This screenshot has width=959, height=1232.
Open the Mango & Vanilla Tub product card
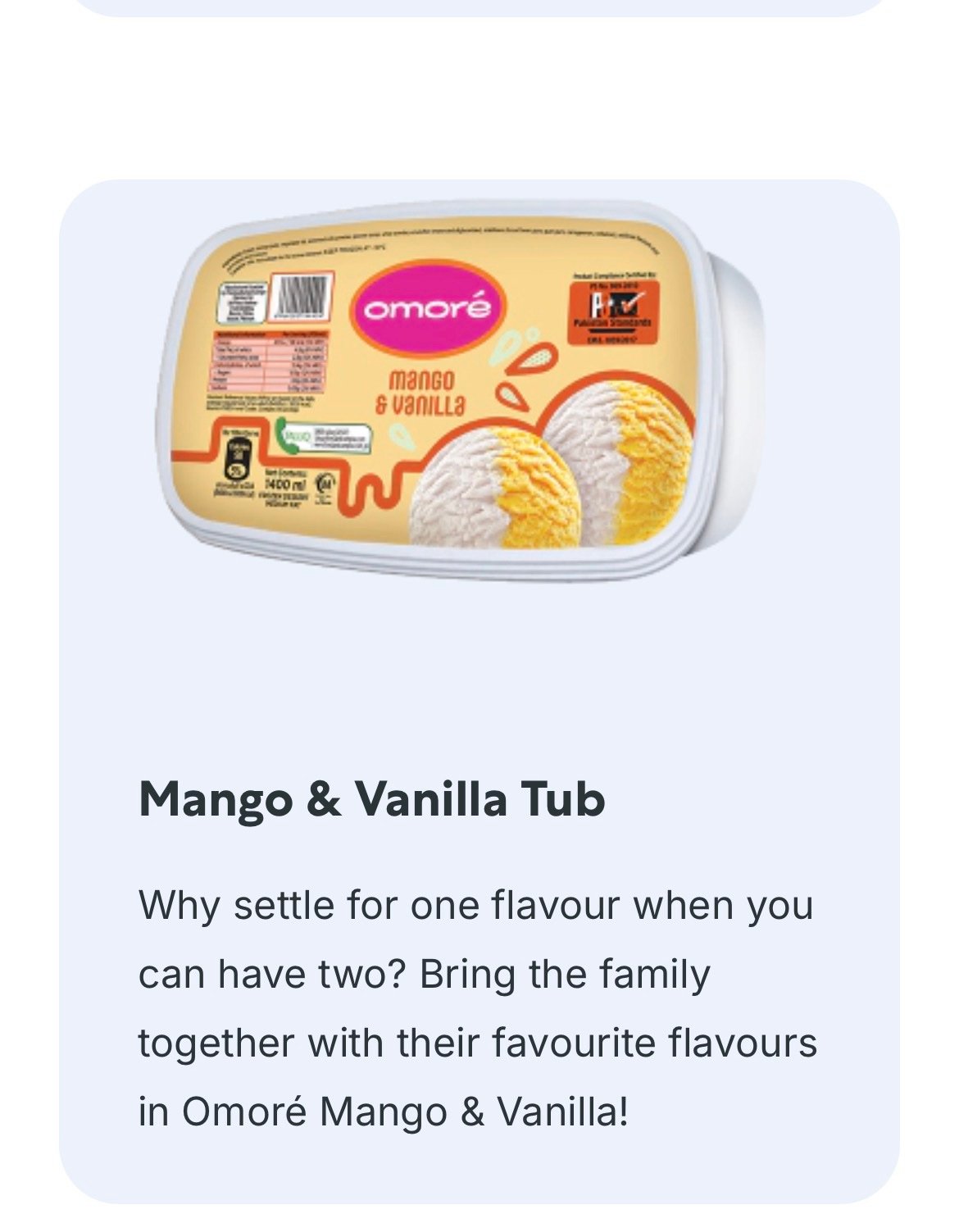479,691
